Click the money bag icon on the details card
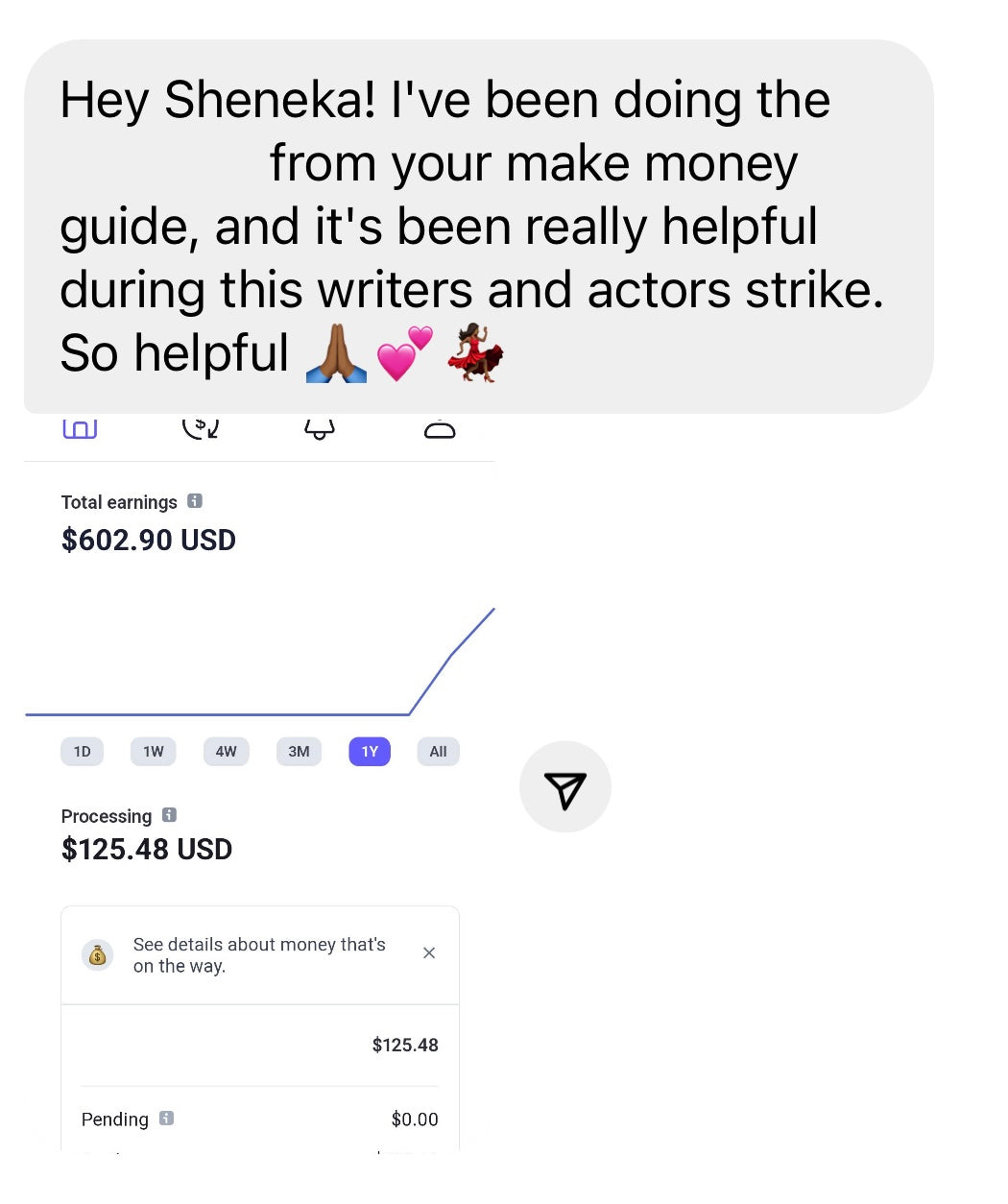The image size is (1008, 1204). pos(97,954)
